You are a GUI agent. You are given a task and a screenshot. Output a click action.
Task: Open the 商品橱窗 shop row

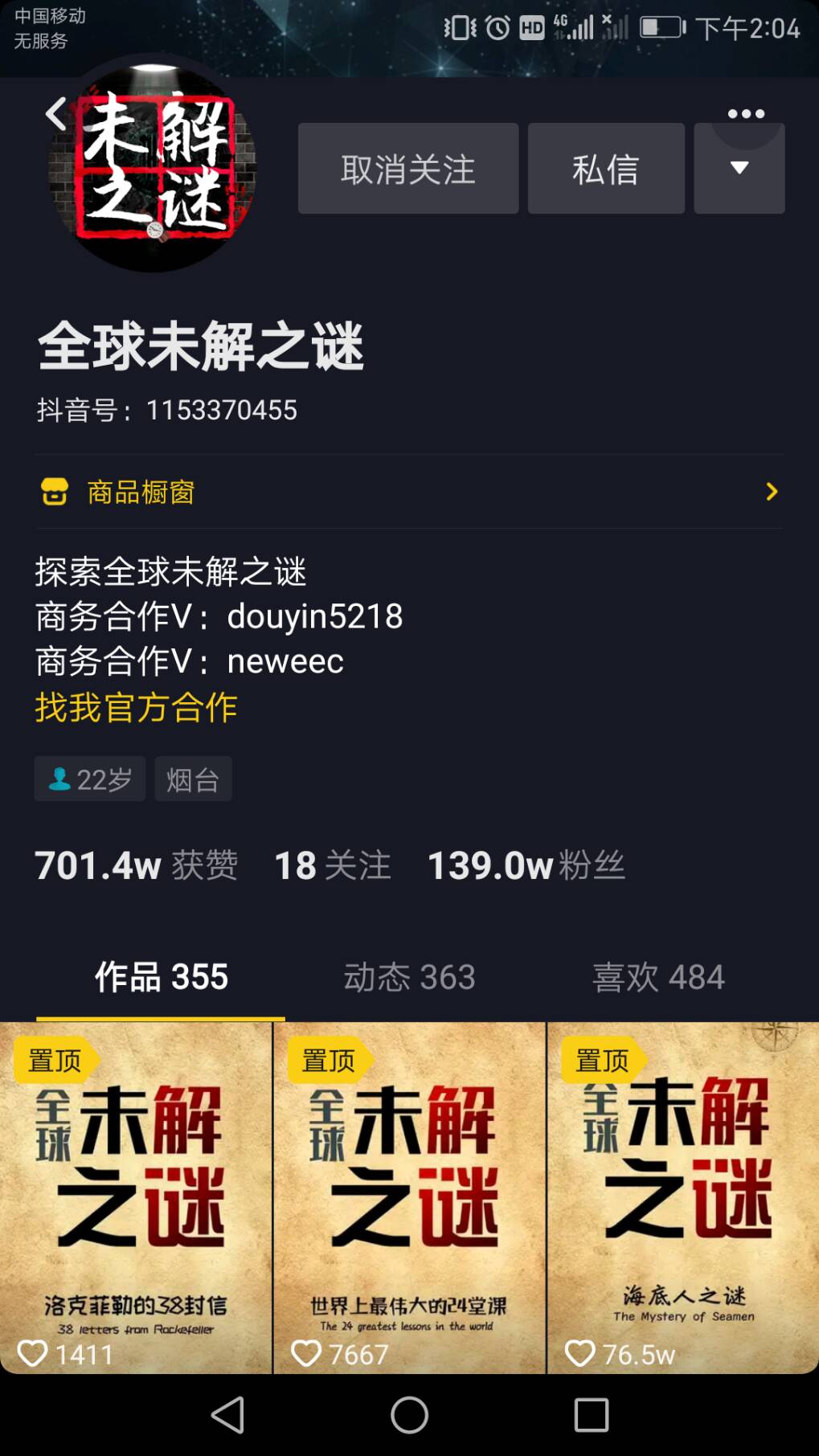point(408,492)
